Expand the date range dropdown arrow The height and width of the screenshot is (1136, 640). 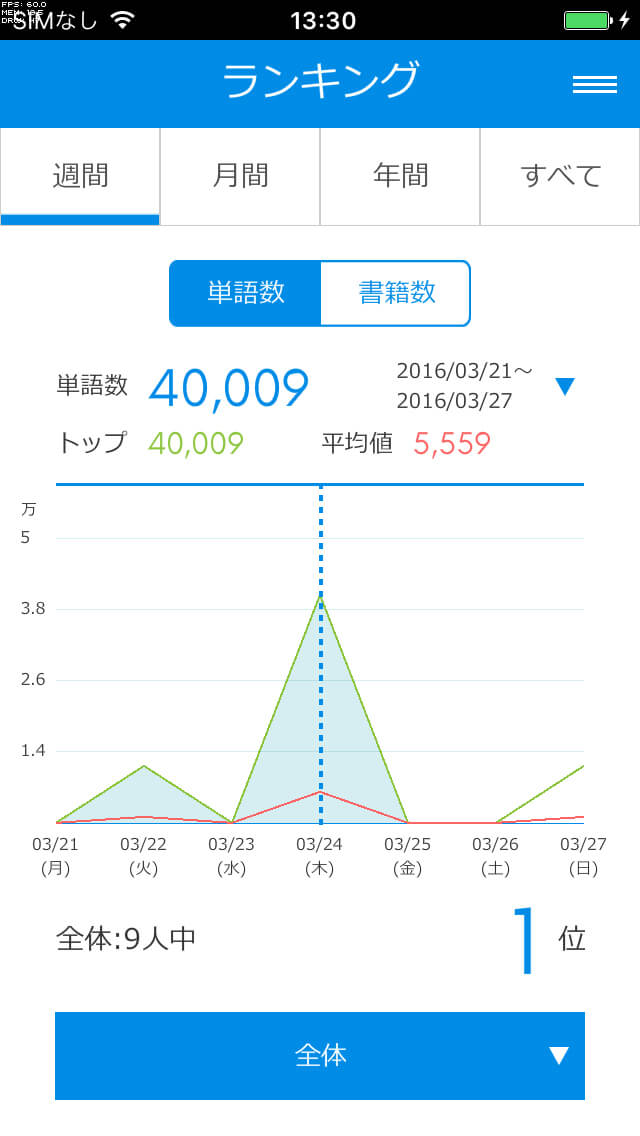(x=565, y=386)
